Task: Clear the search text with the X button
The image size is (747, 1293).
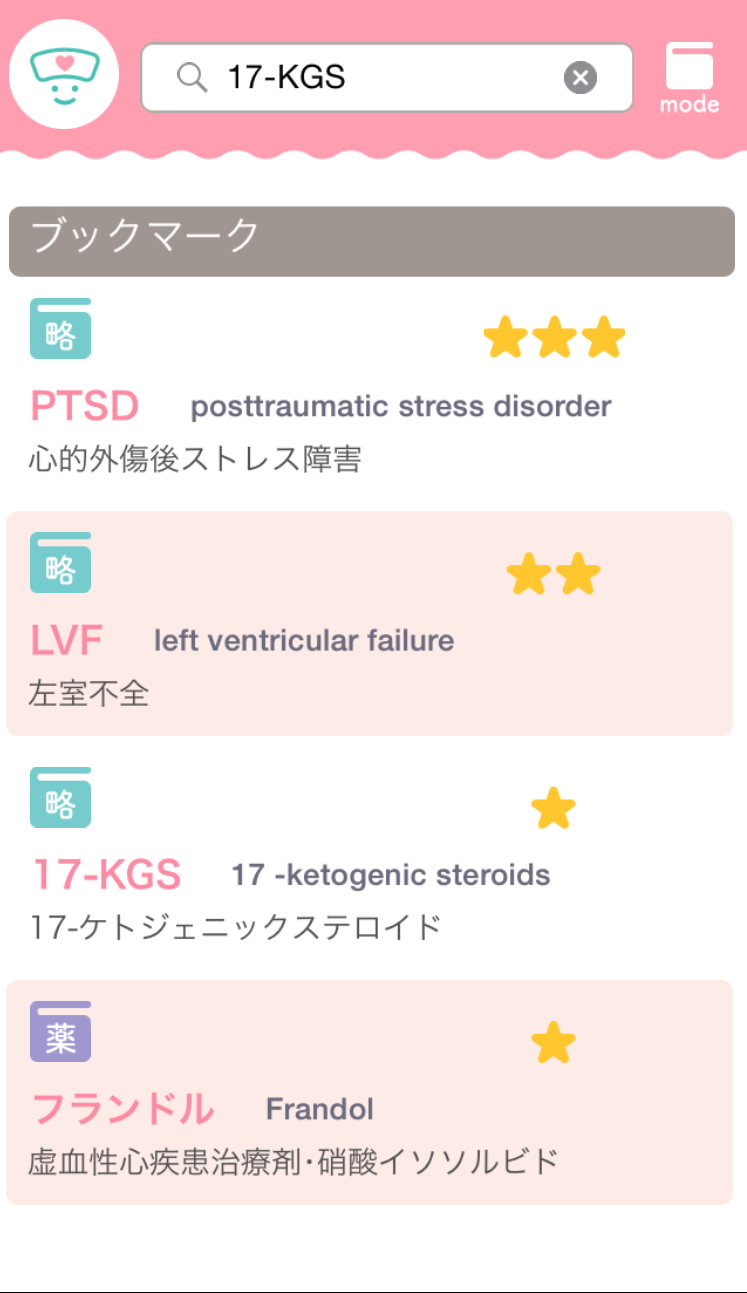Action: (580, 77)
